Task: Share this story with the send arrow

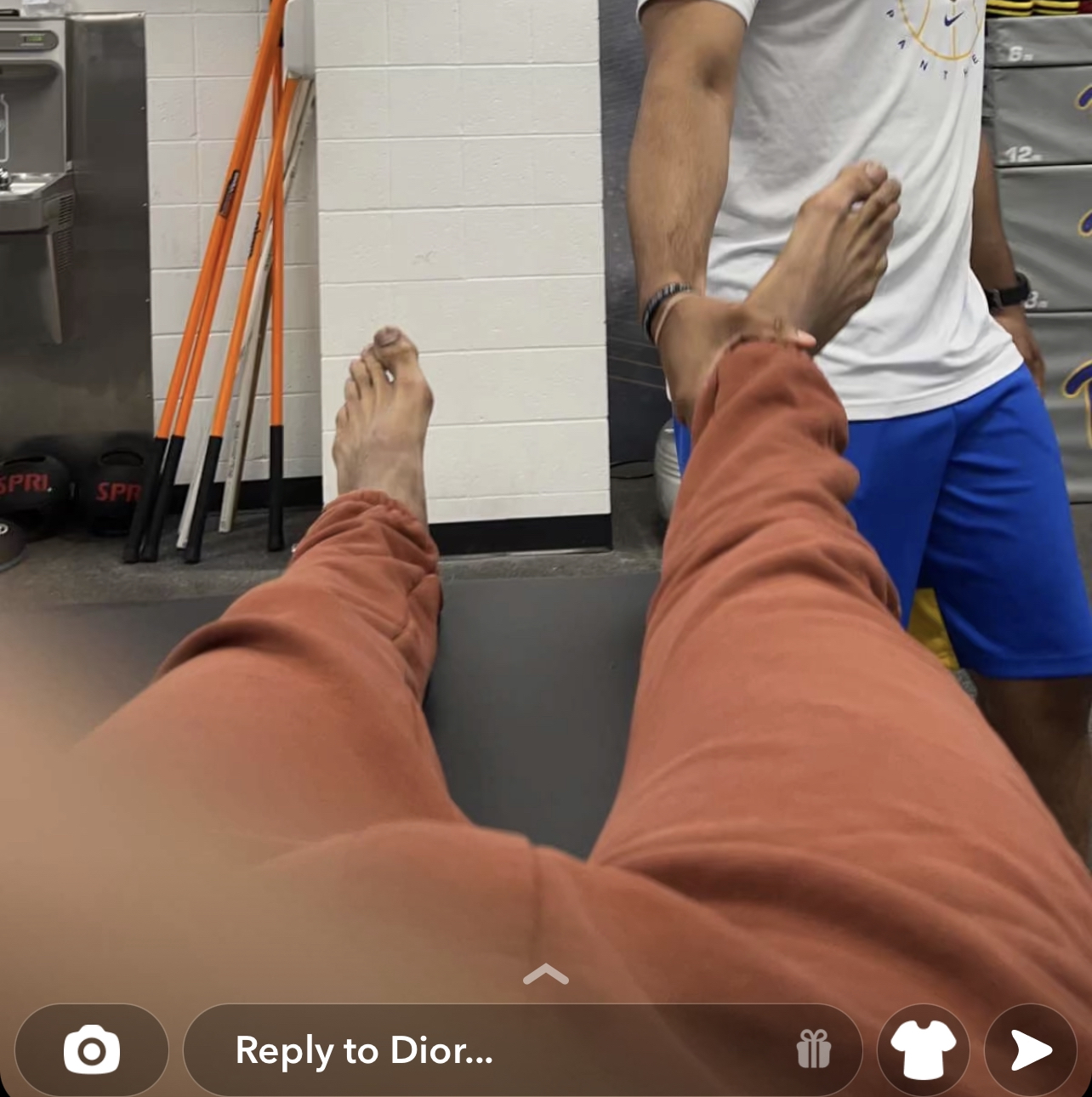Action: [x=1031, y=1050]
